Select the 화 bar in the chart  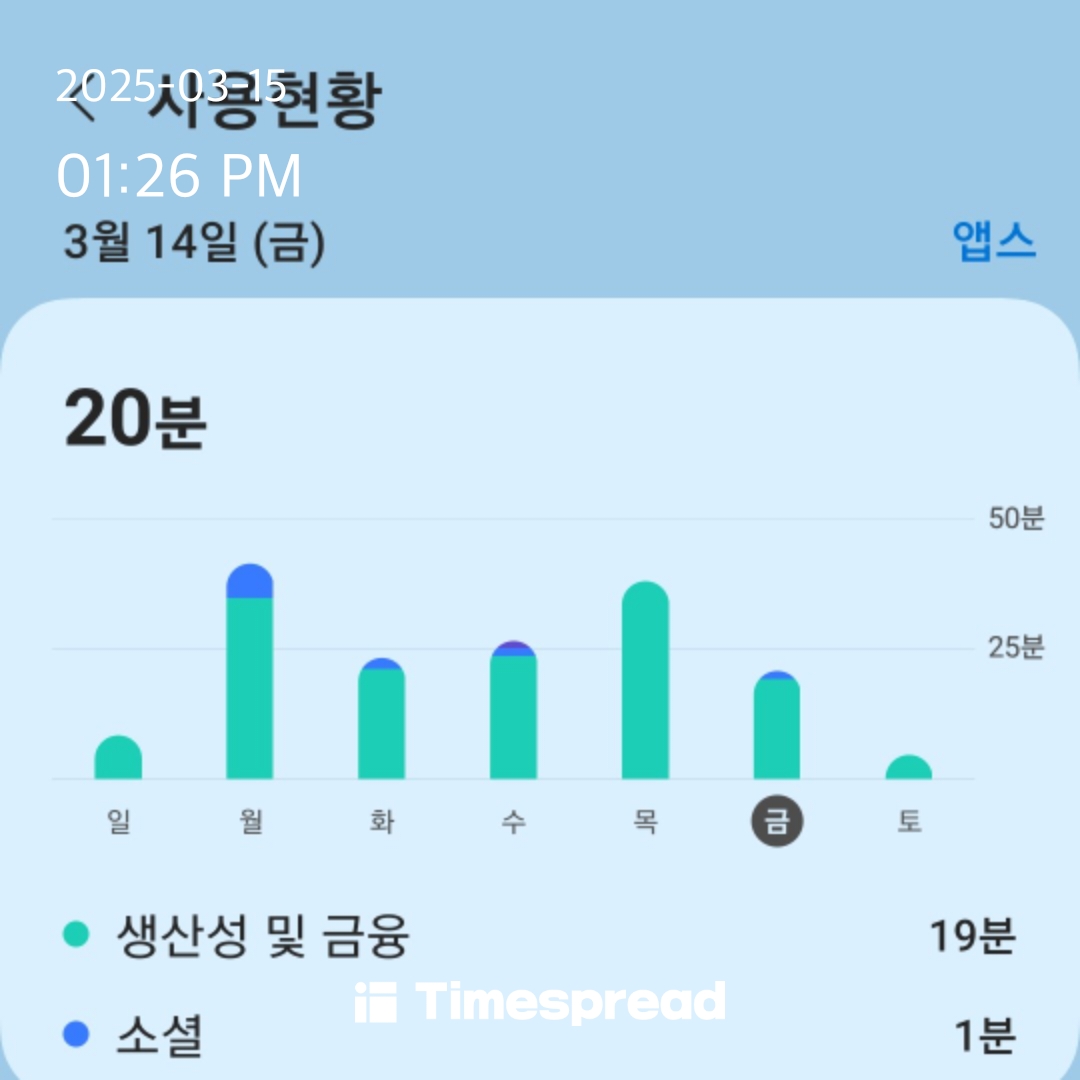[382, 718]
